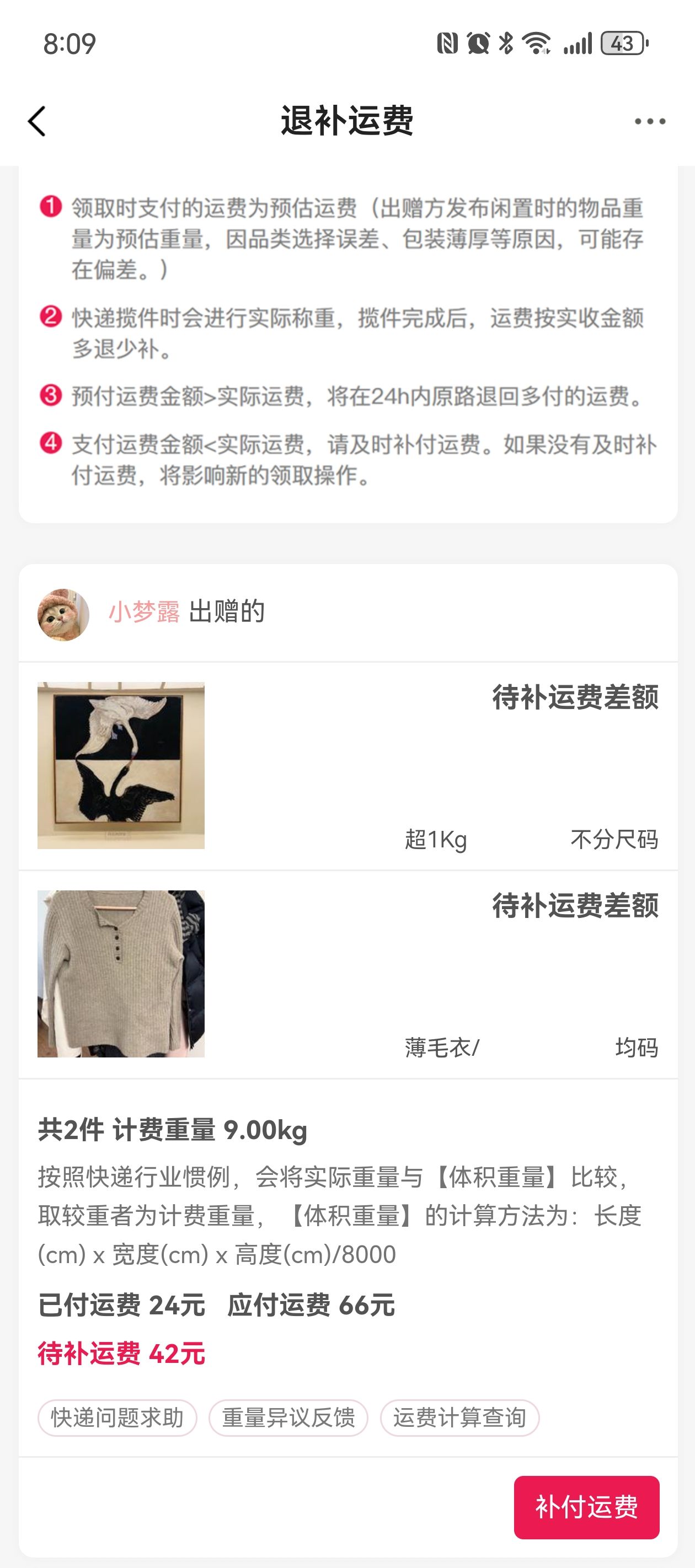This screenshot has width=695, height=1568.
Task: Open 重量异议反馈 to dispute weight
Action: (x=288, y=1417)
